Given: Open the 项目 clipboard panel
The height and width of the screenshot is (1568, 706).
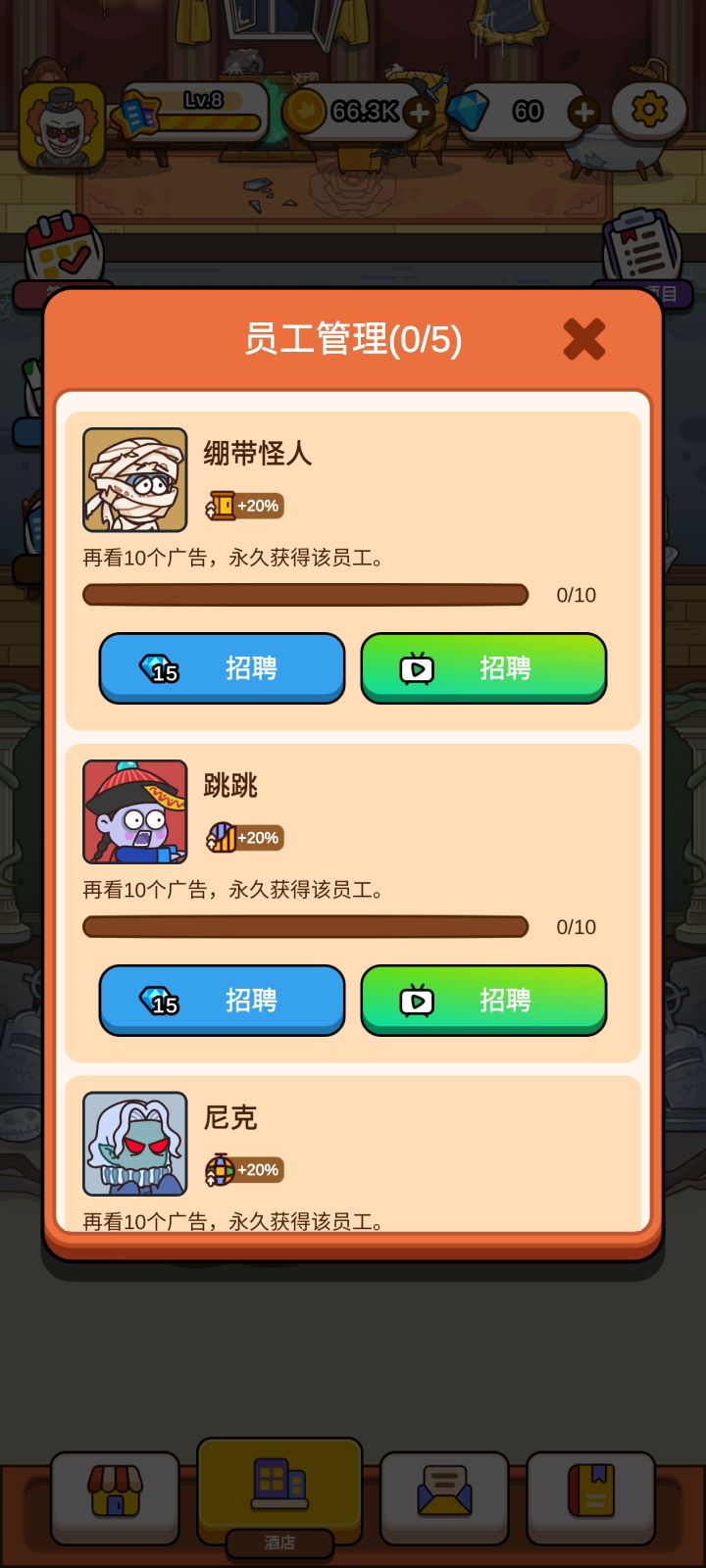Looking at the screenshot, I should (642, 250).
